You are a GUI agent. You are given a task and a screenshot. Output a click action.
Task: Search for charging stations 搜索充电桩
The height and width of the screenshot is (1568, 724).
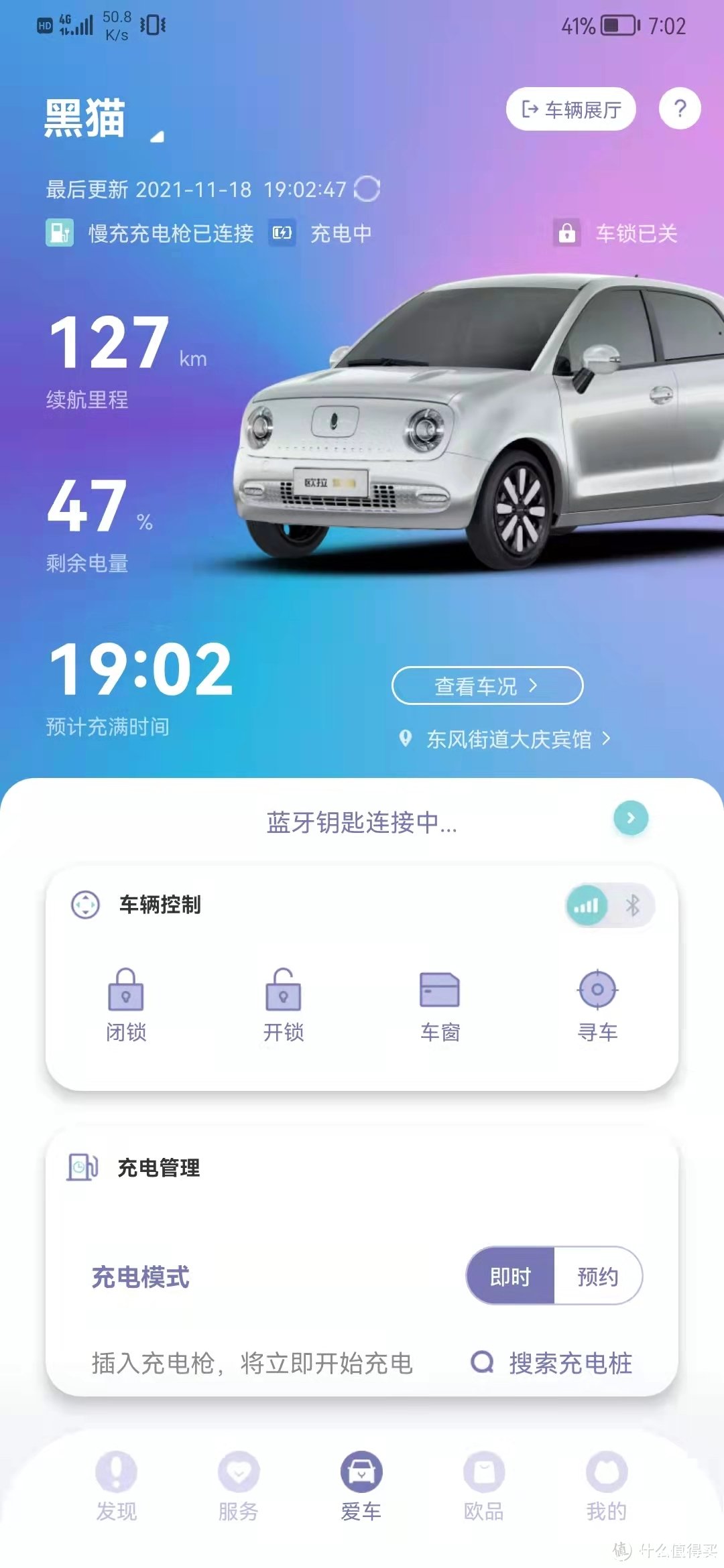click(x=552, y=1363)
